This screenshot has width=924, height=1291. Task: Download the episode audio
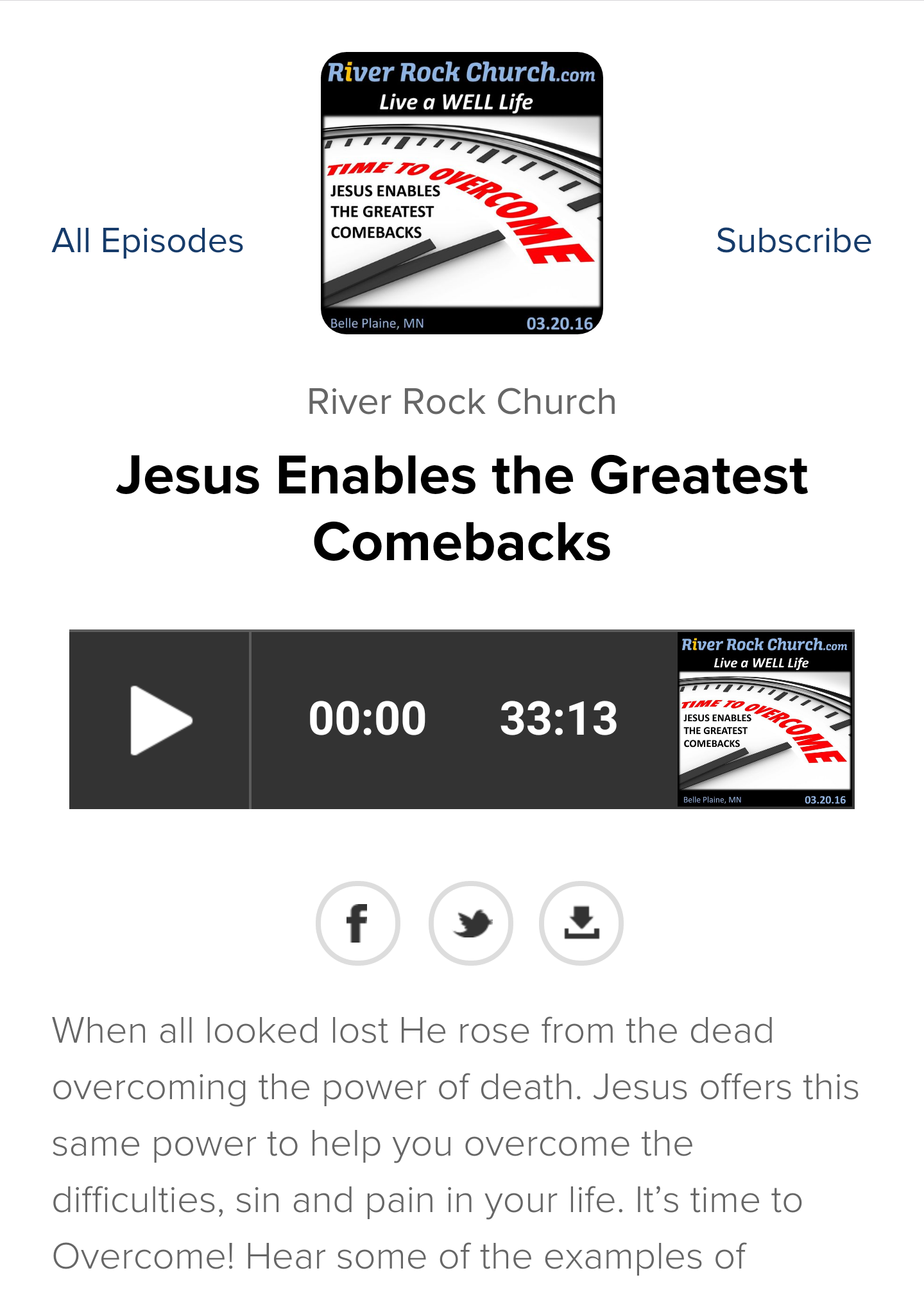click(x=581, y=923)
